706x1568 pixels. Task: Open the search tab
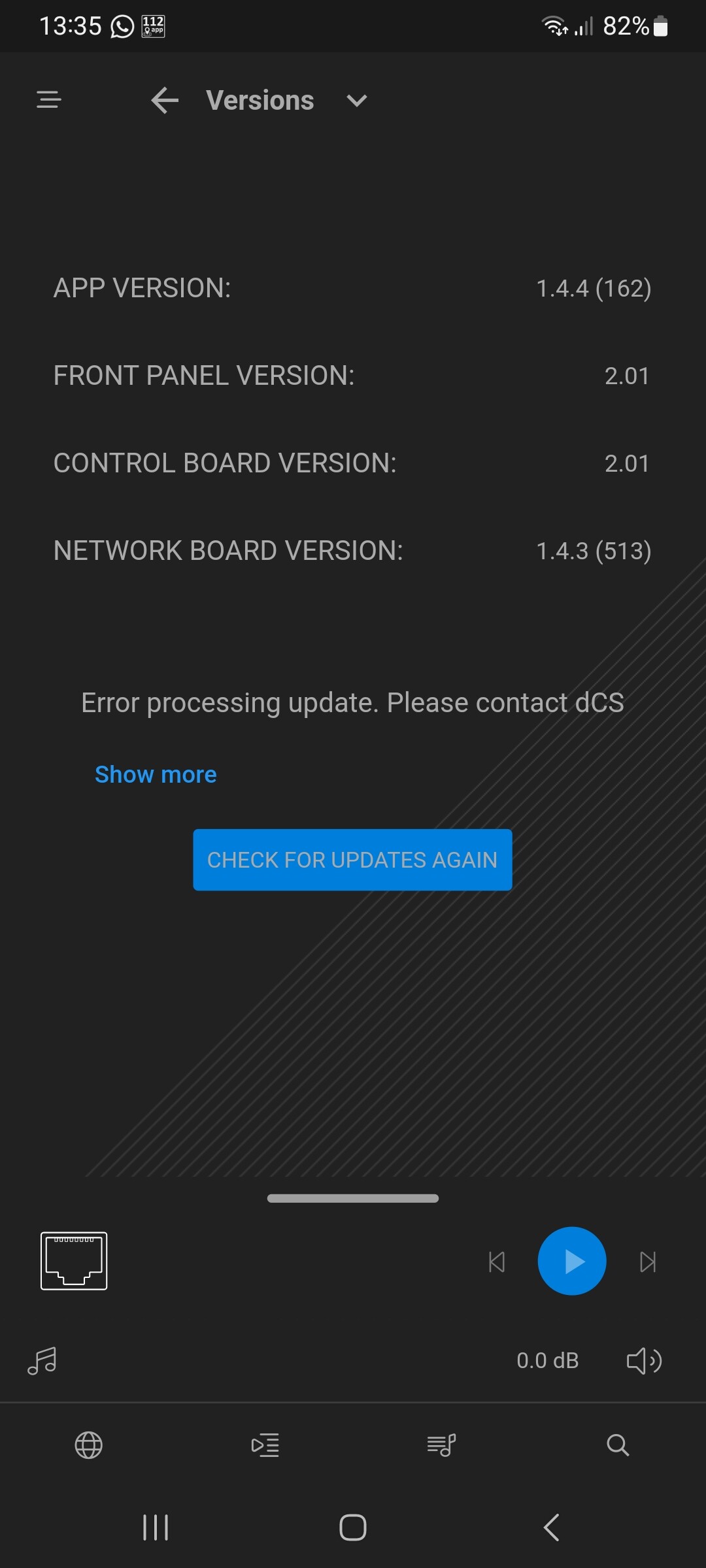(x=618, y=1445)
